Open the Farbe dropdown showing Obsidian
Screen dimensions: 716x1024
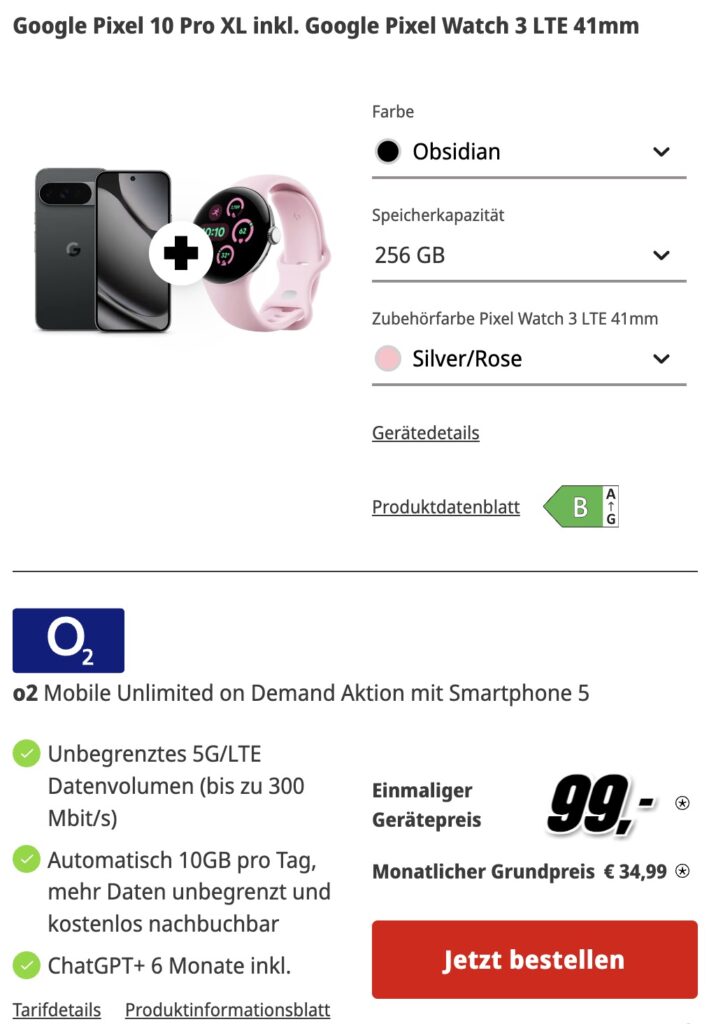tap(528, 152)
